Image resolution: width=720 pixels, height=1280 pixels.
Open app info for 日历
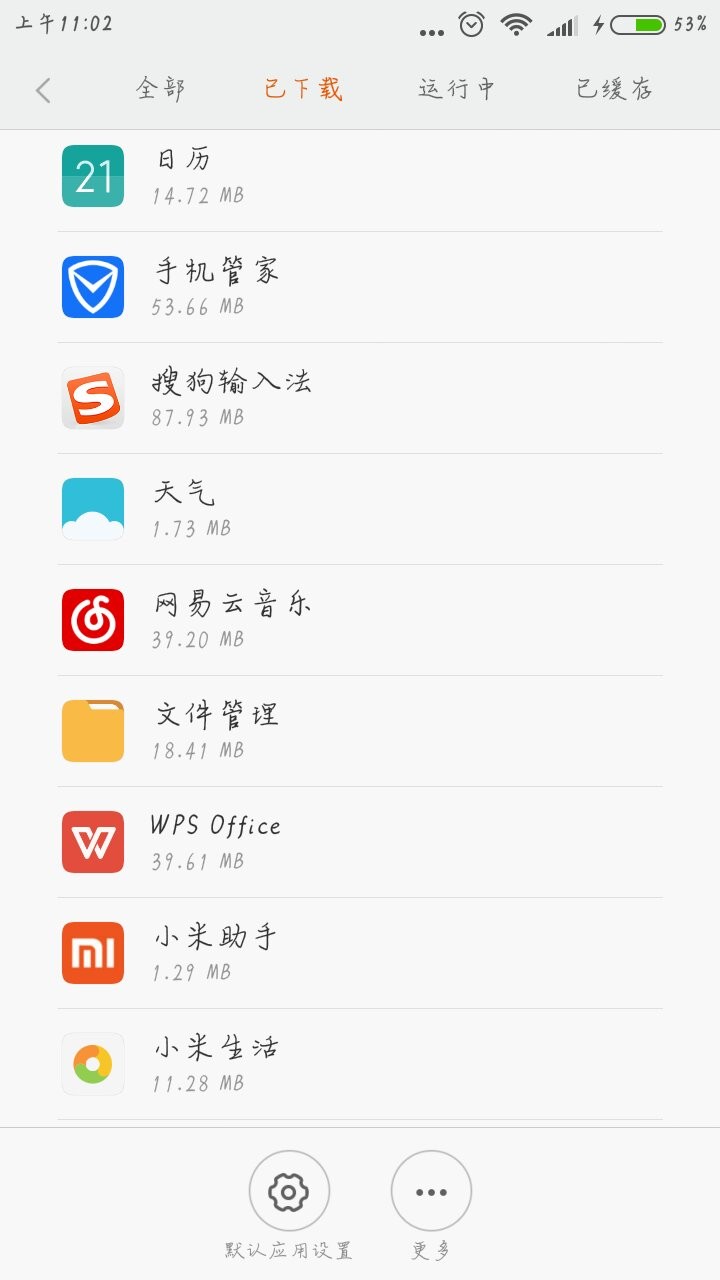tap(360, 176)
